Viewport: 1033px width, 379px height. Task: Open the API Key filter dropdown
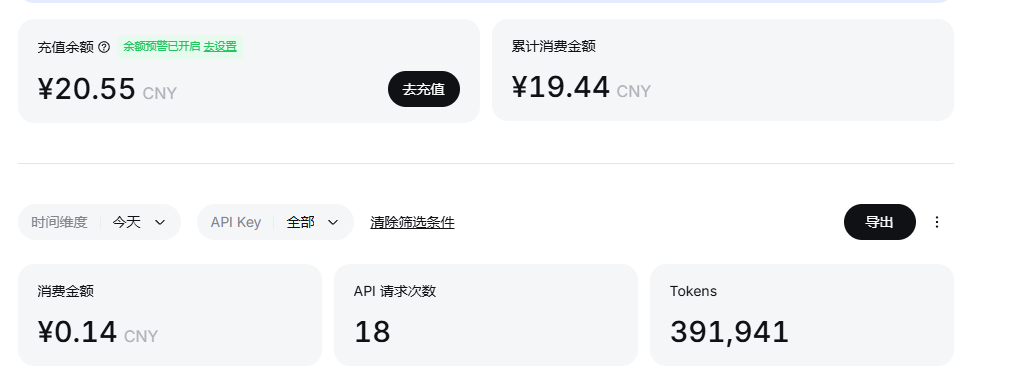point(275,222)
